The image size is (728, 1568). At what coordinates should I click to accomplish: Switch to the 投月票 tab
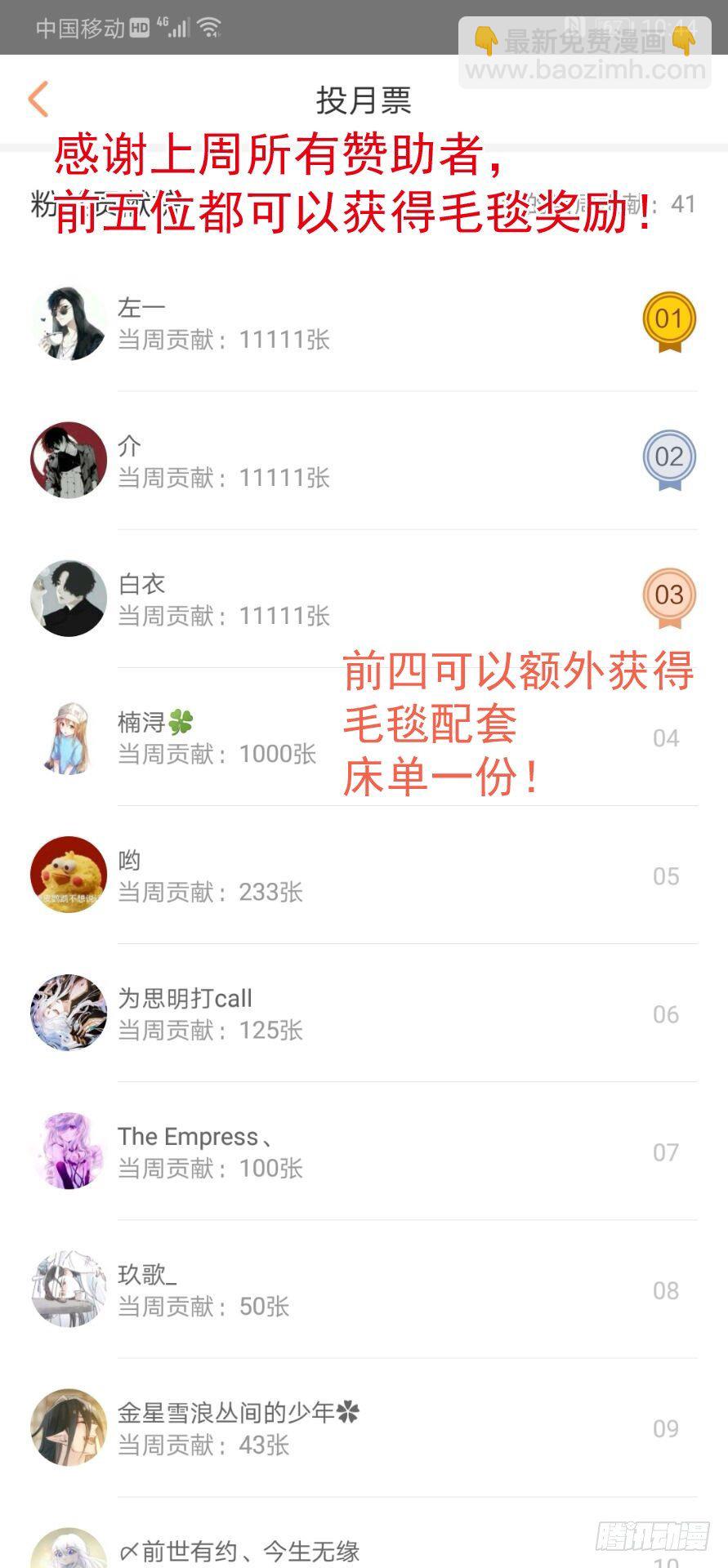pyautogui.click(x=364, y=100)
